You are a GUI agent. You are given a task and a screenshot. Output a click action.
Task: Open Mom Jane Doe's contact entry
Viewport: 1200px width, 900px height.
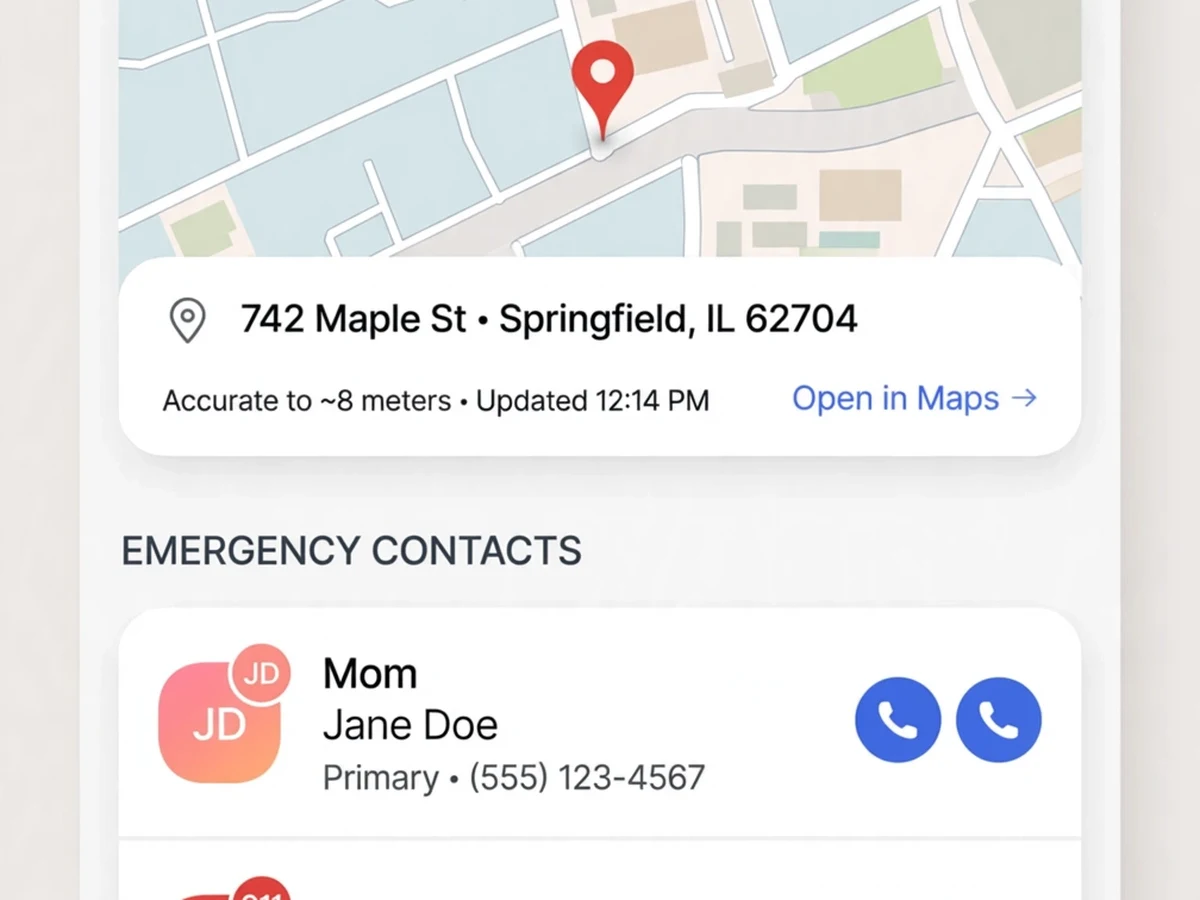[x=600, y=723]
